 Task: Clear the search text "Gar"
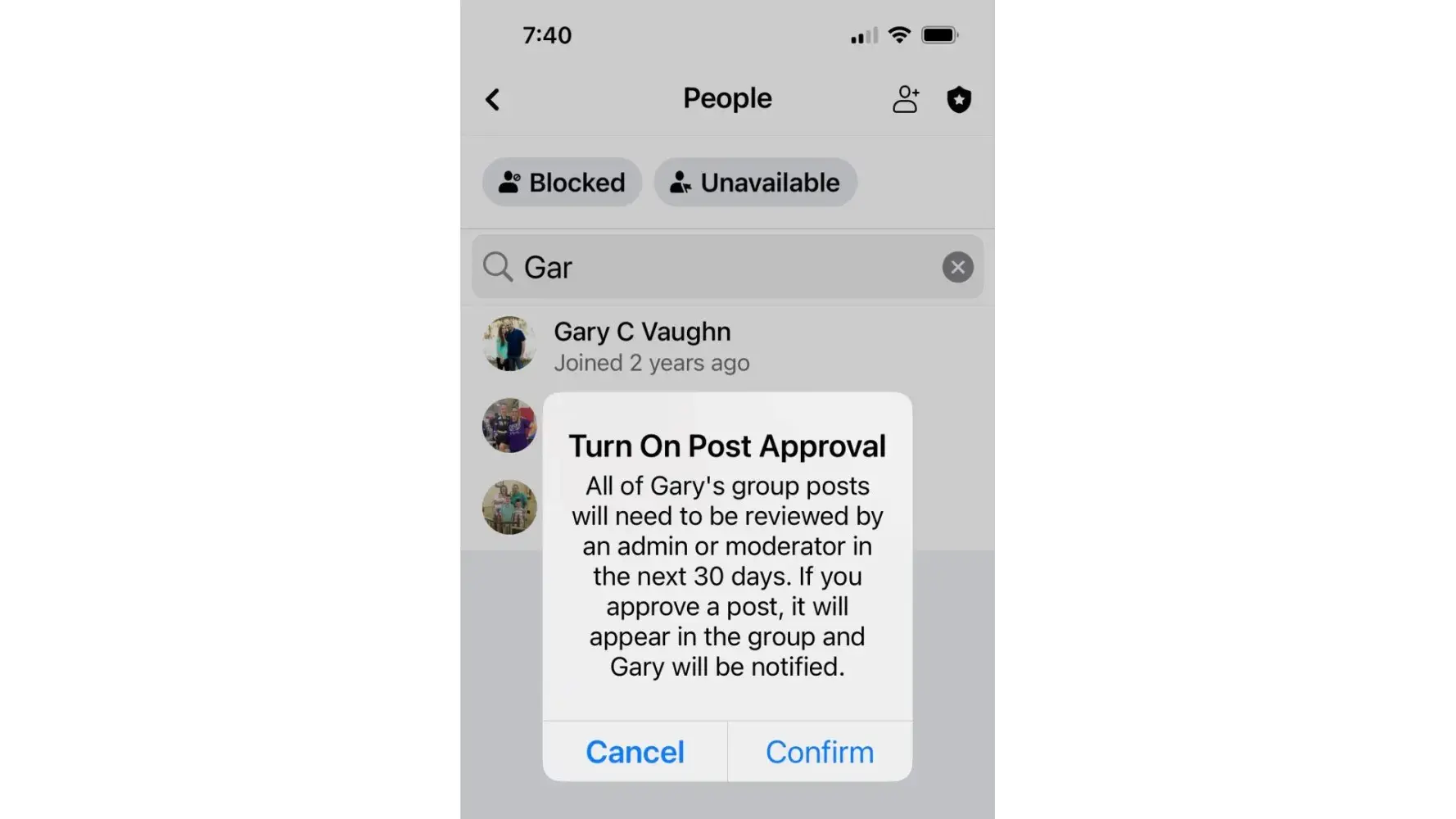[x=957, y=267]
